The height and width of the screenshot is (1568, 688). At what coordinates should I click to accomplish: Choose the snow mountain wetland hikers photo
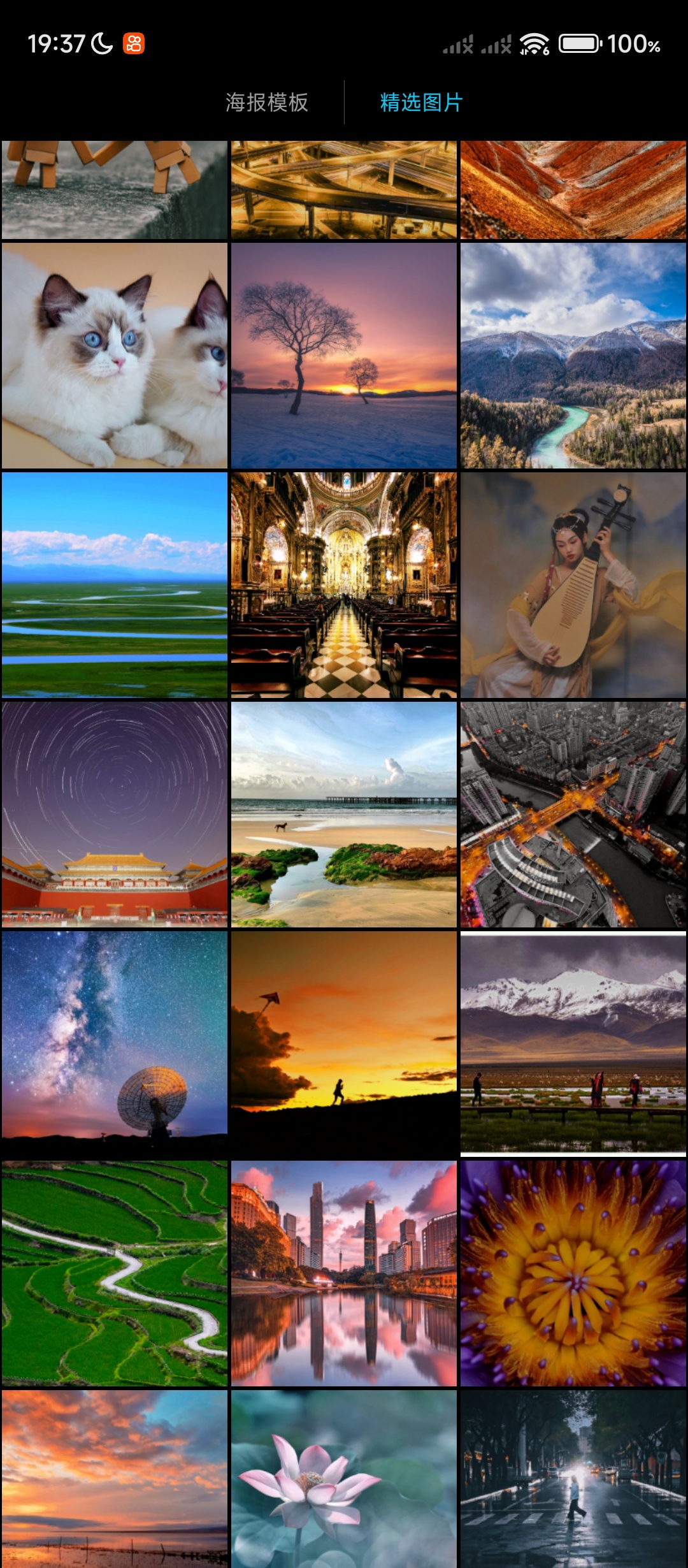tap(573, 1044)
